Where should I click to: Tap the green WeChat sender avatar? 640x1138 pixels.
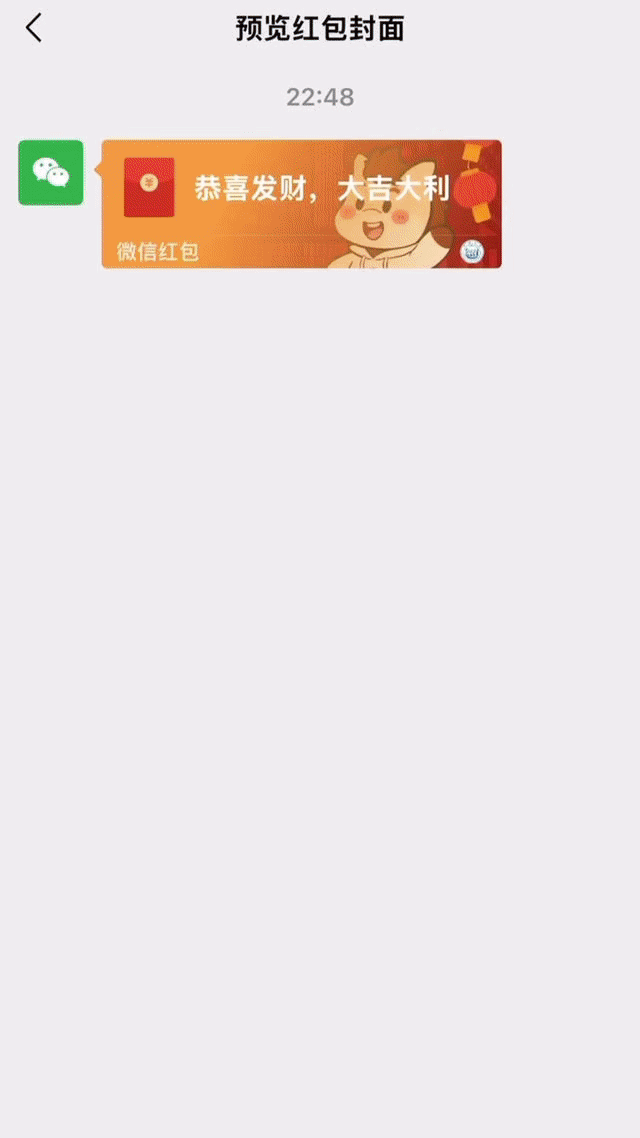(51, 173)
